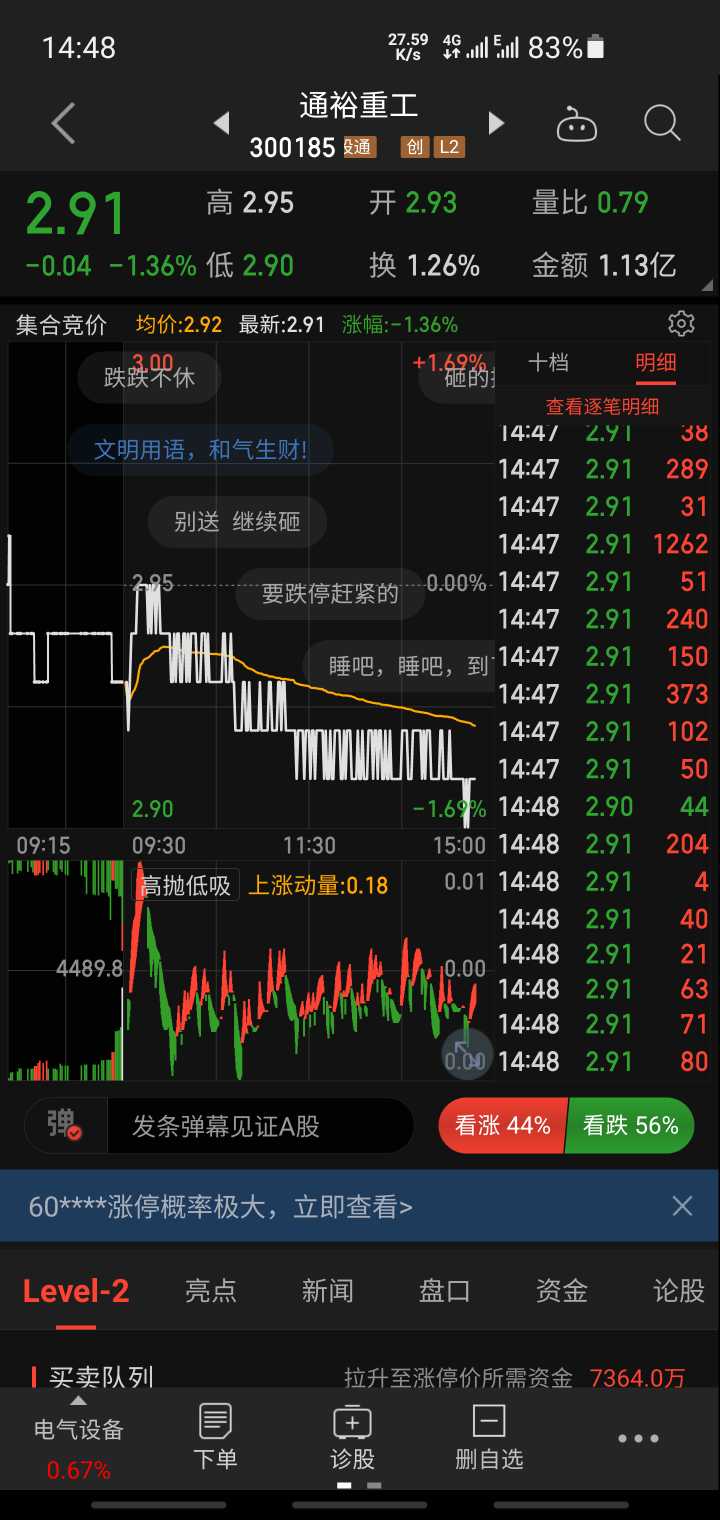Open 查看逐笔明细 link
Image resolution: width=720 pixels, height=1520 pixels.
(x=602, y=406)
